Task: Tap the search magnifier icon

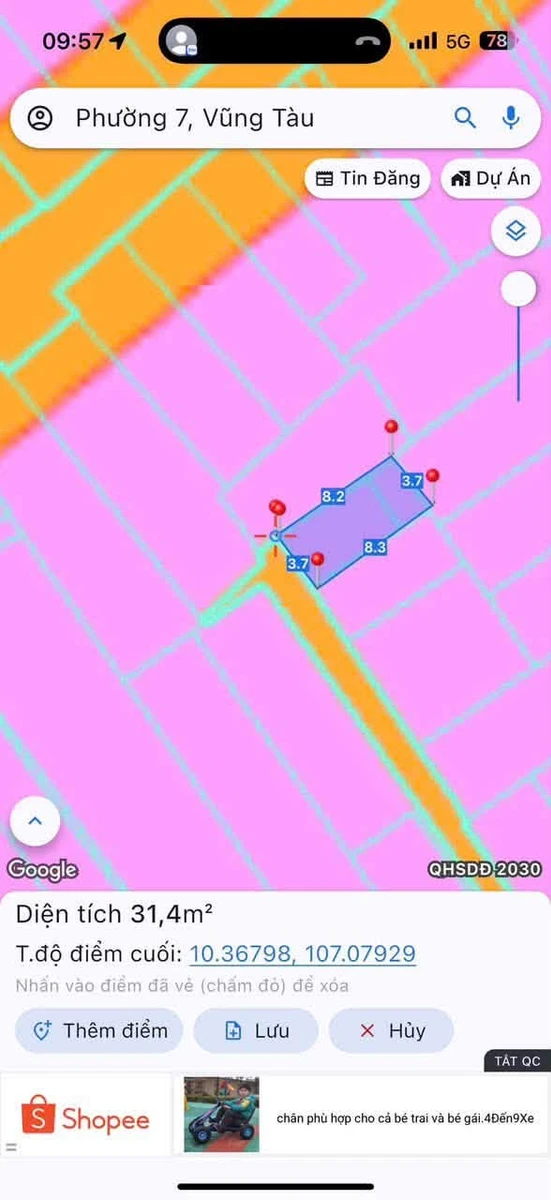Action: 465,118
